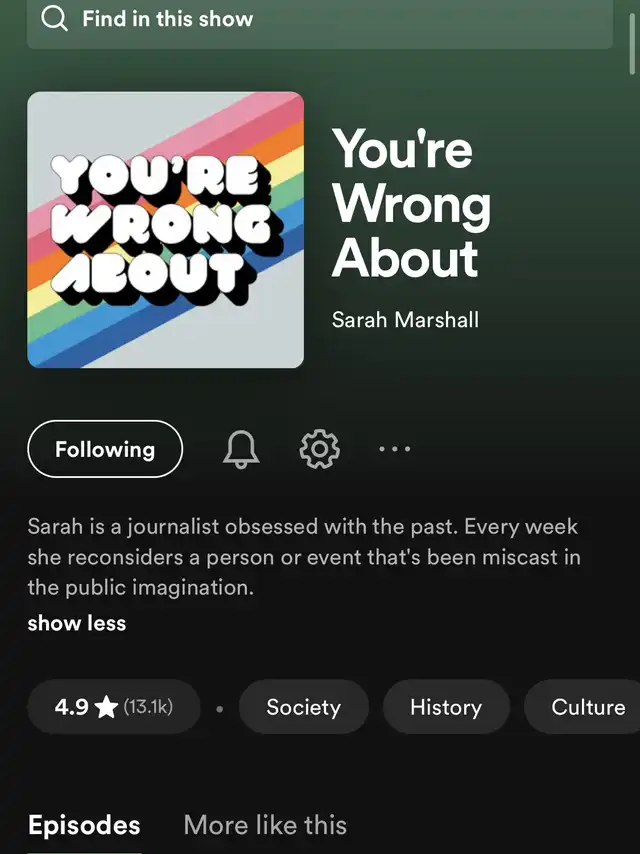Switch to the More like this tab
The image size is (640, 854).
[265, 825]
